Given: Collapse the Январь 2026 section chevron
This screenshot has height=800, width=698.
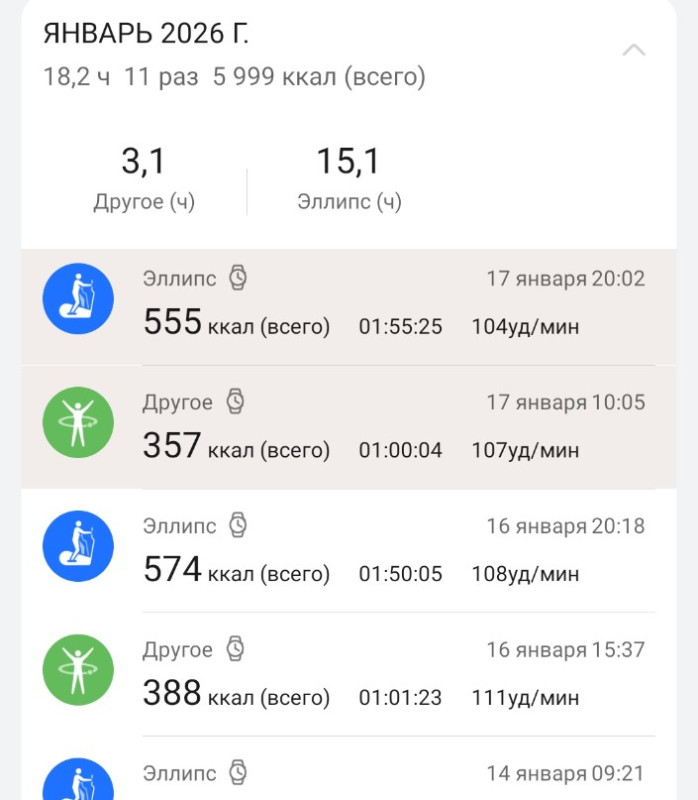Looking at the screenshot, I should [634, 50].
